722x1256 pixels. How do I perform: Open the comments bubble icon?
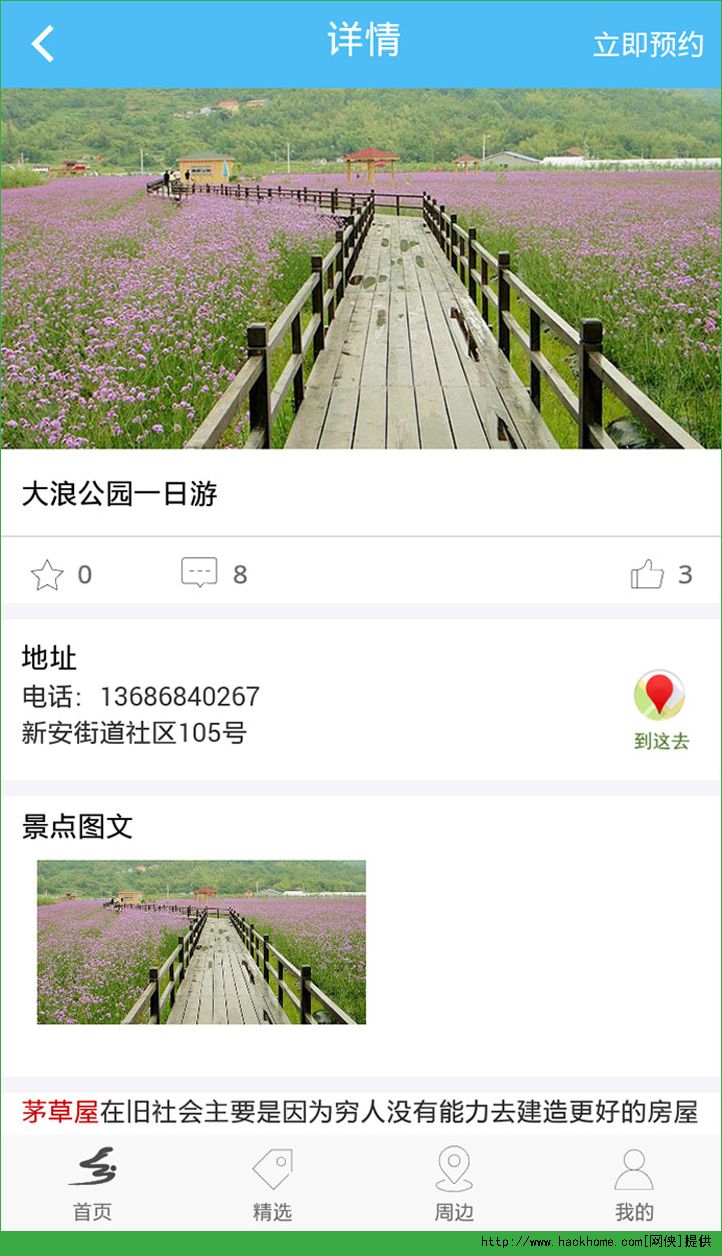[199, 574]
